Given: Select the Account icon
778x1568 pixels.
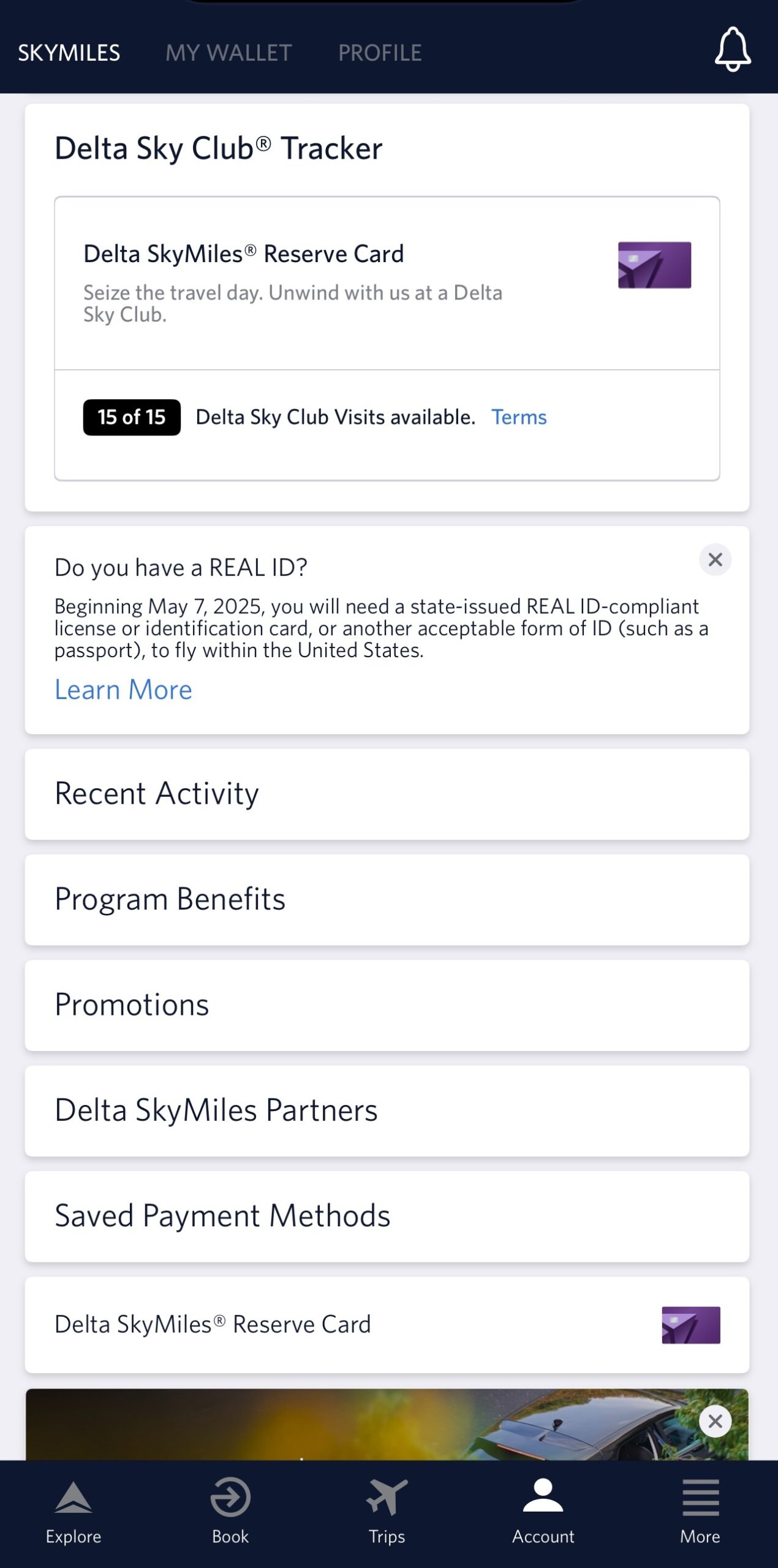Looking at the screenshot, I should tap(542, 1513).
